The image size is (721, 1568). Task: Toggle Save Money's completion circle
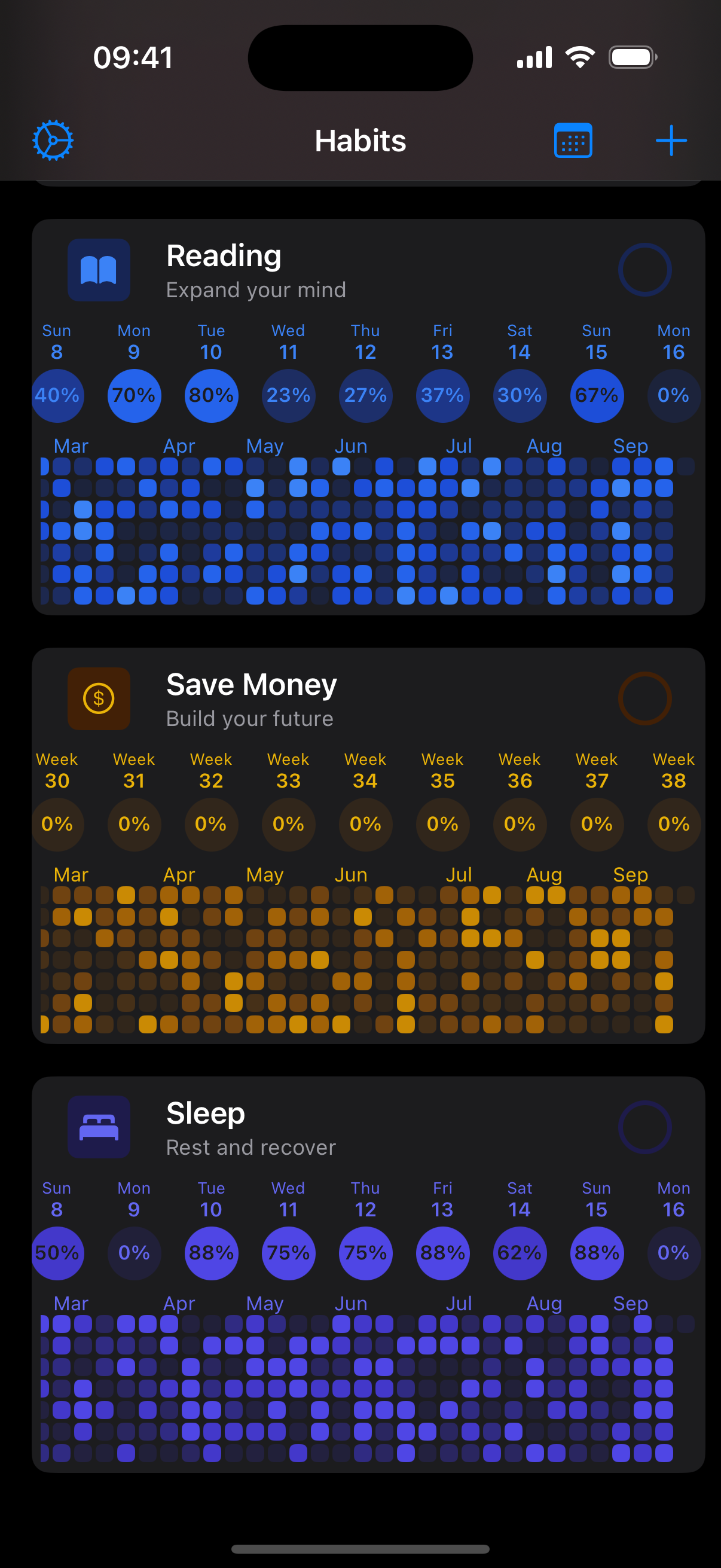point(644,698)
